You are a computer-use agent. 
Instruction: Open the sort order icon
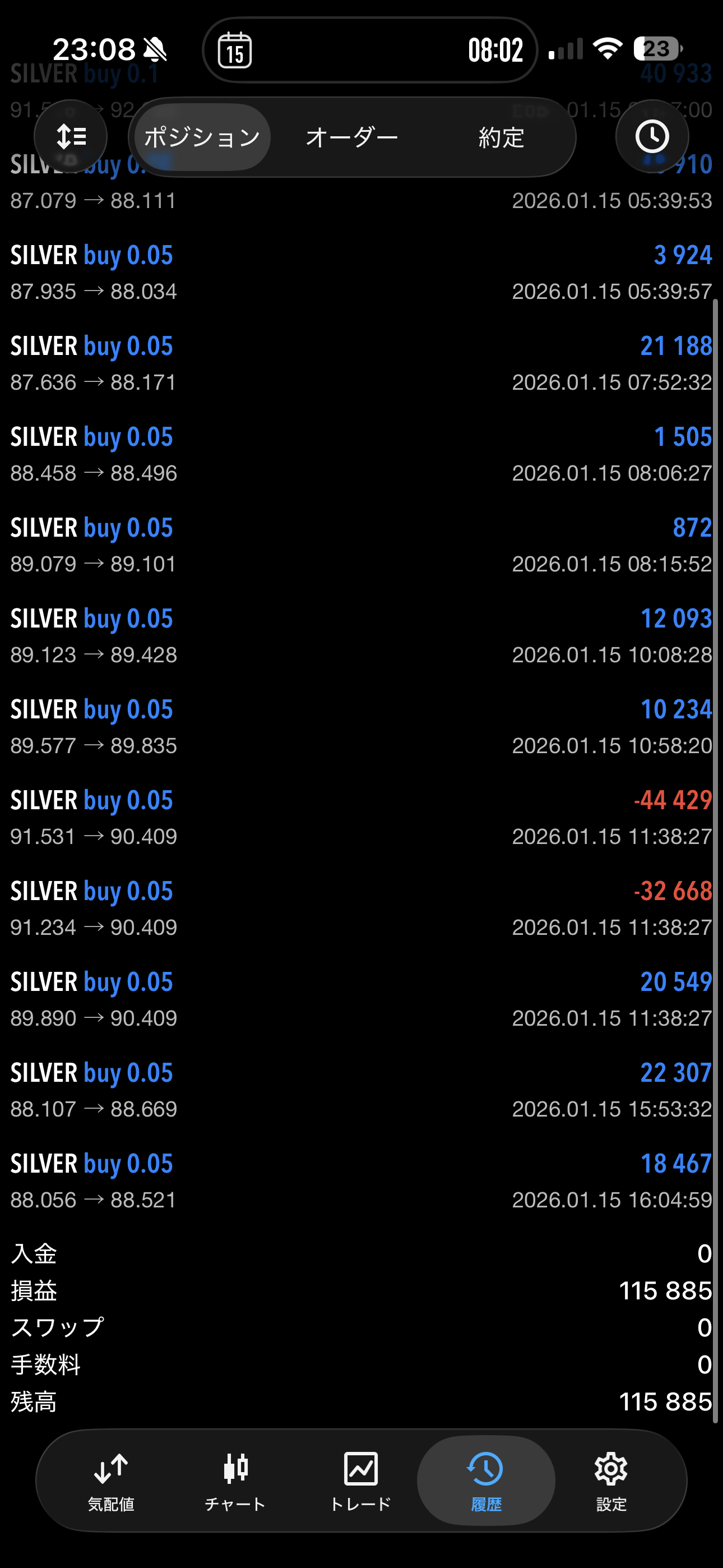[71, 136]
